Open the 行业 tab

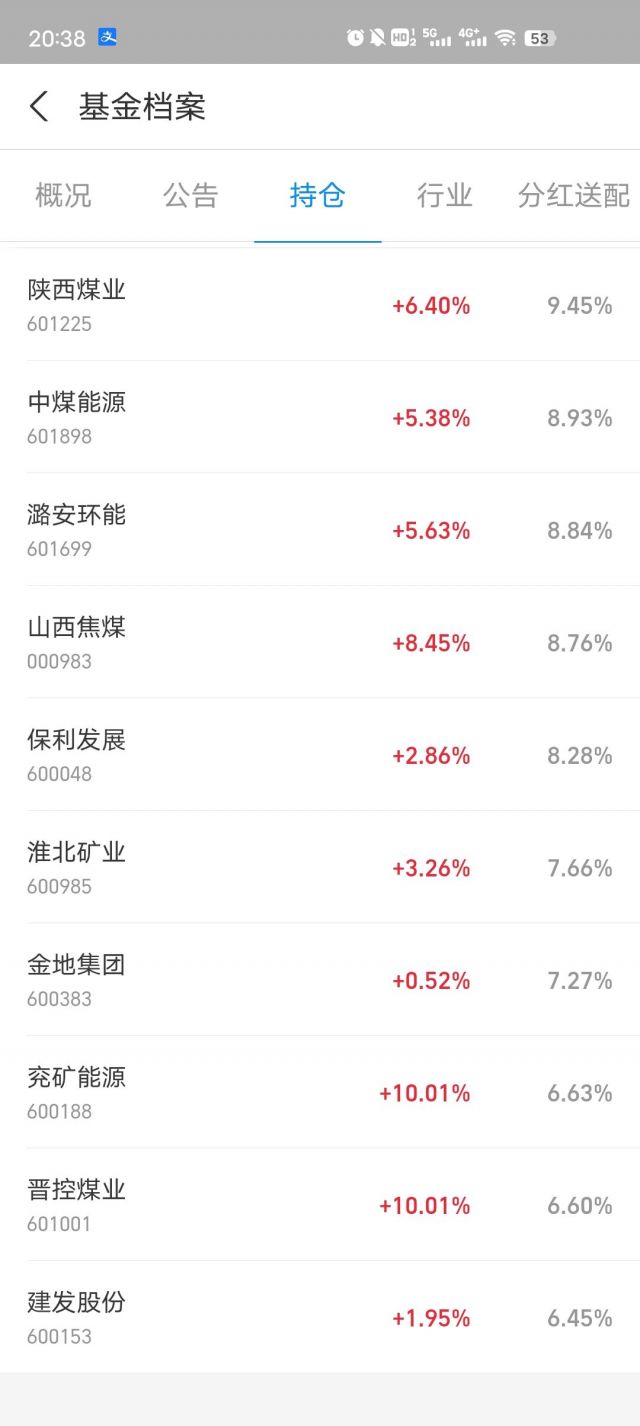coord(444,195)
